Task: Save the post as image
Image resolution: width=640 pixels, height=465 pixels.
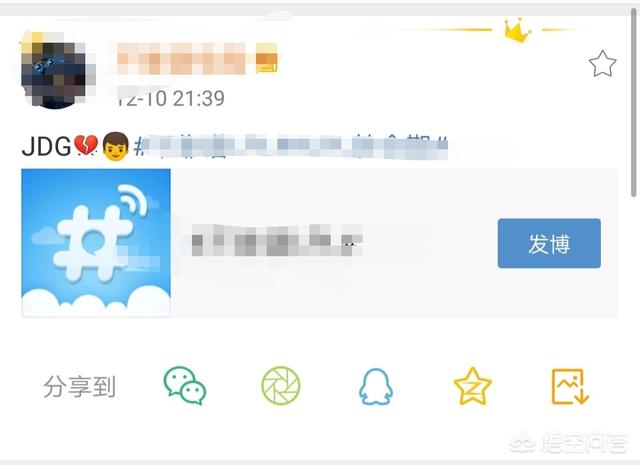Action: pos(570,386)
